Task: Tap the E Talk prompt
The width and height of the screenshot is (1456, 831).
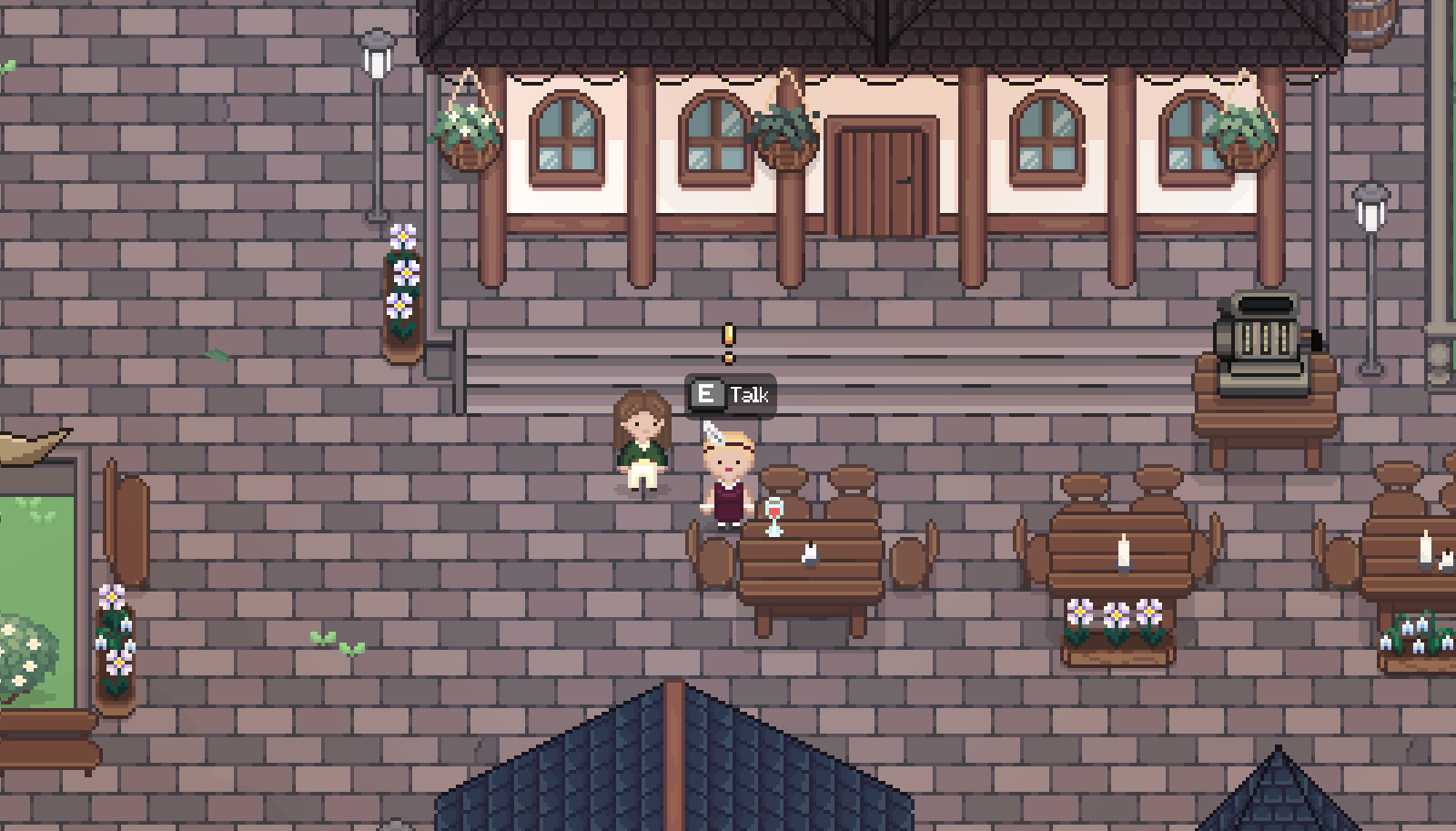Action: click(731, 395)
